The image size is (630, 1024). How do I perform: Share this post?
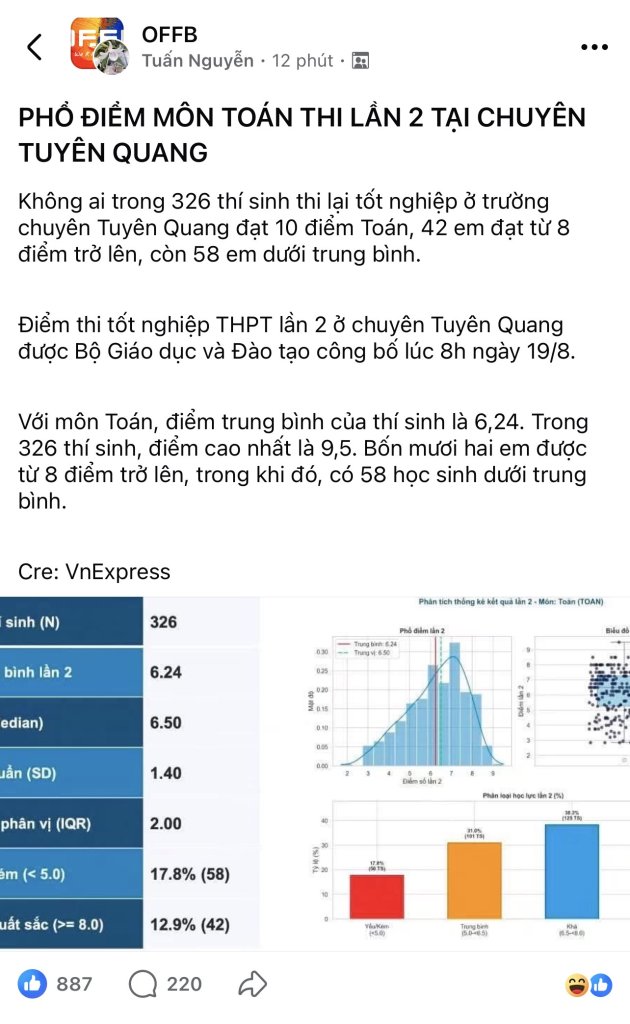(253, 984)
